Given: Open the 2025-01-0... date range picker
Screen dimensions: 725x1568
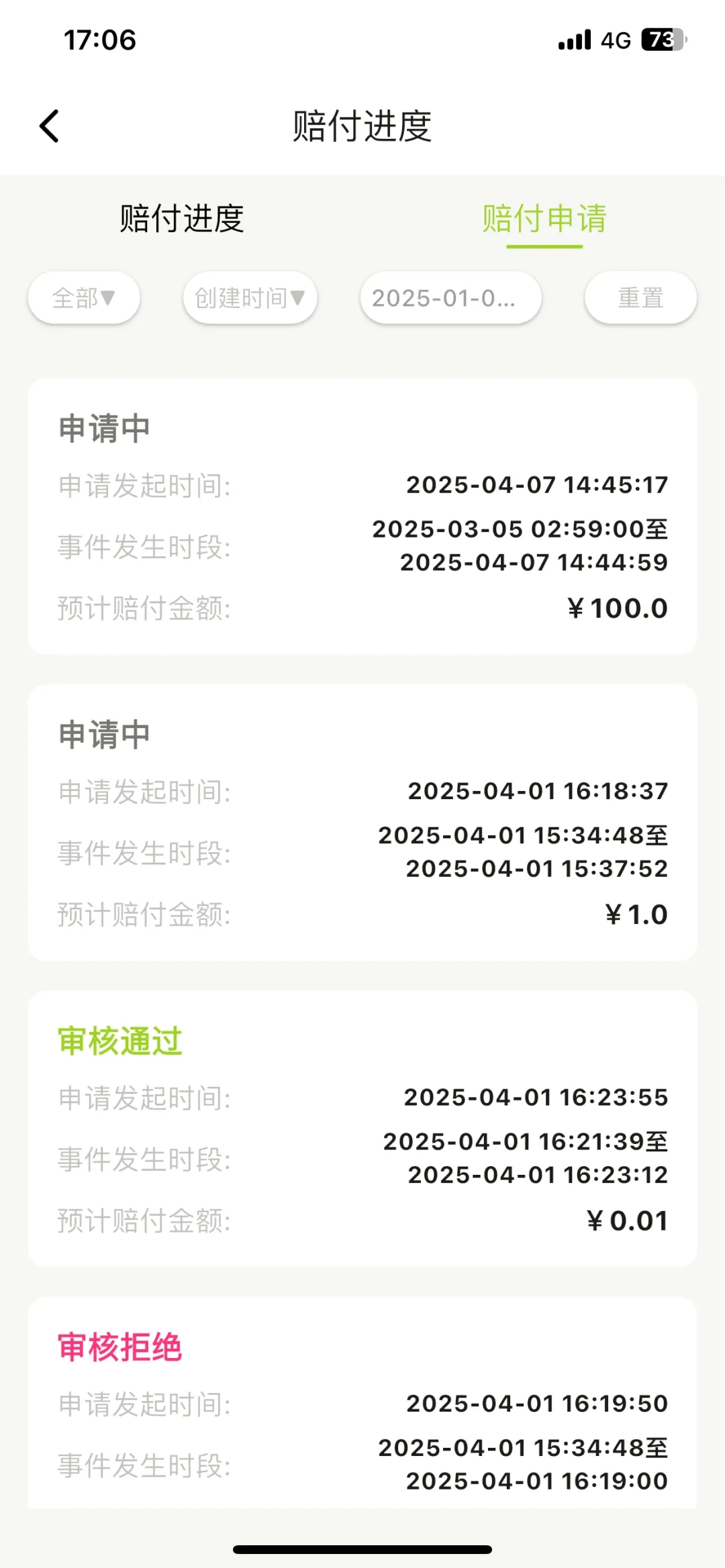Looking at the screenshot, I should pos(450,297).
